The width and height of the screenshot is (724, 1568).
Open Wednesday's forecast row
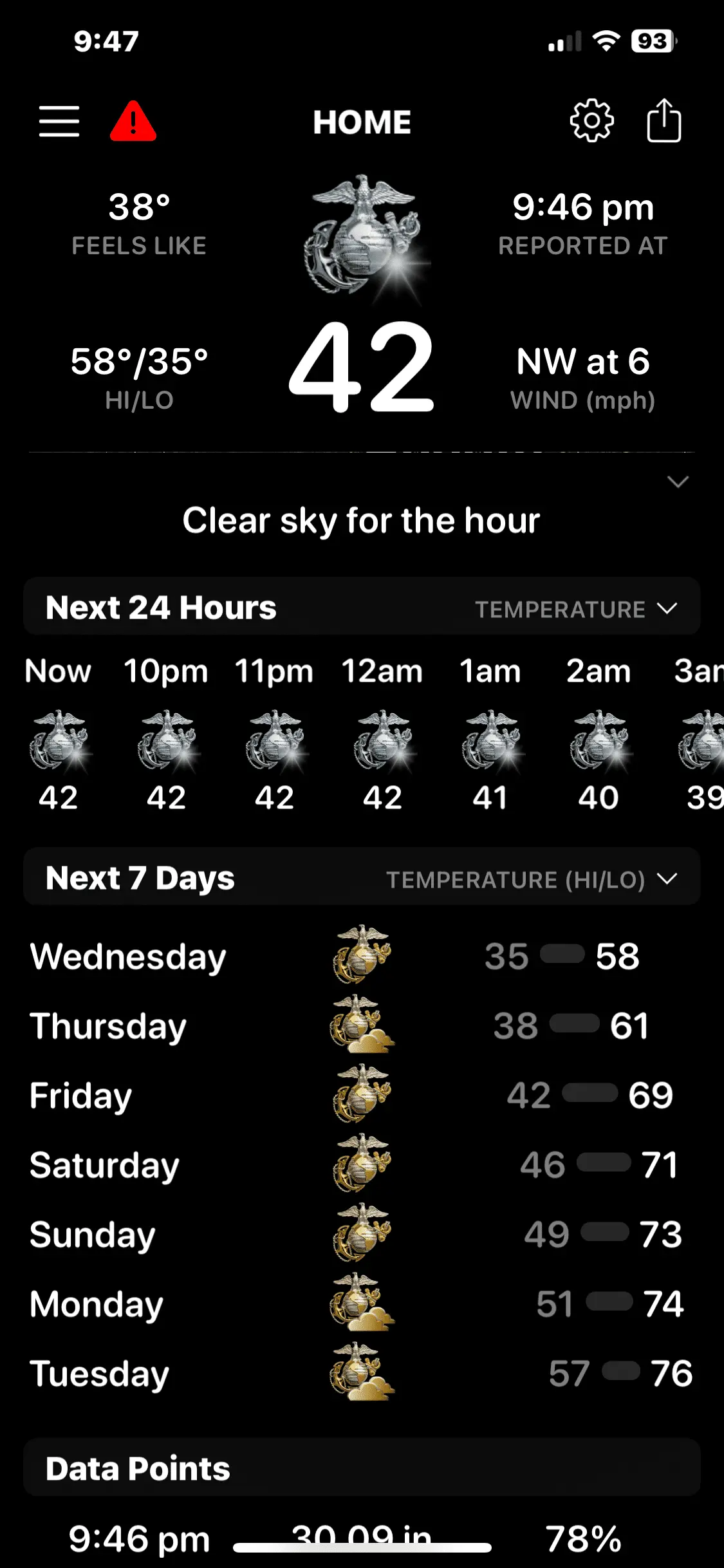point(360,956)
